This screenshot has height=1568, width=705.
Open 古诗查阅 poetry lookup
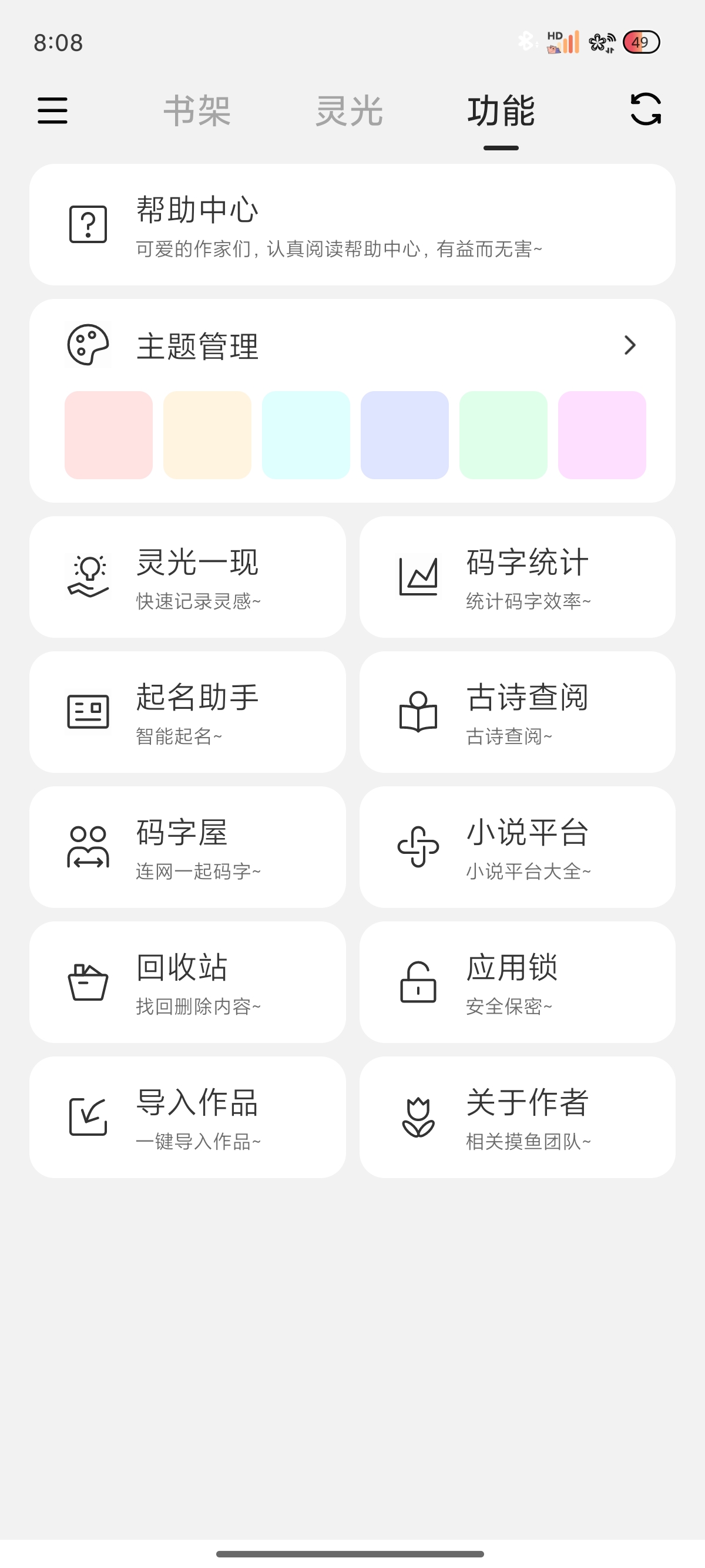517,712
